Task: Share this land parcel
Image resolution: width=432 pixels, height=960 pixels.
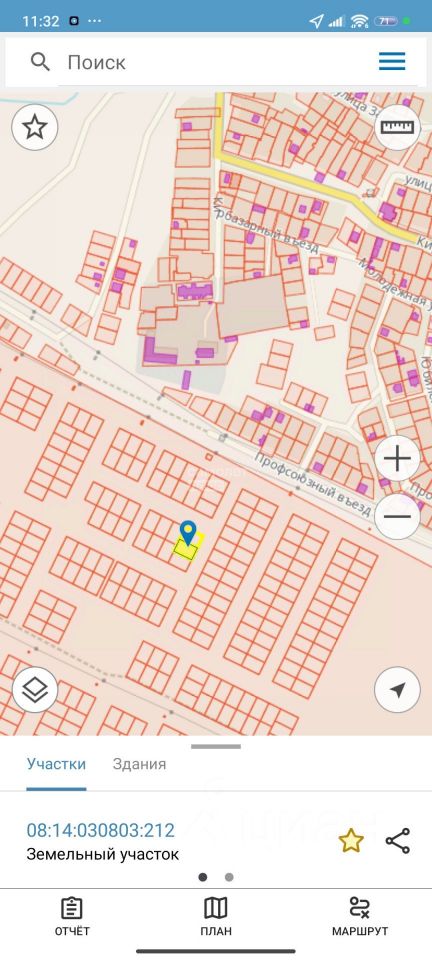Action: pos(398,841)
